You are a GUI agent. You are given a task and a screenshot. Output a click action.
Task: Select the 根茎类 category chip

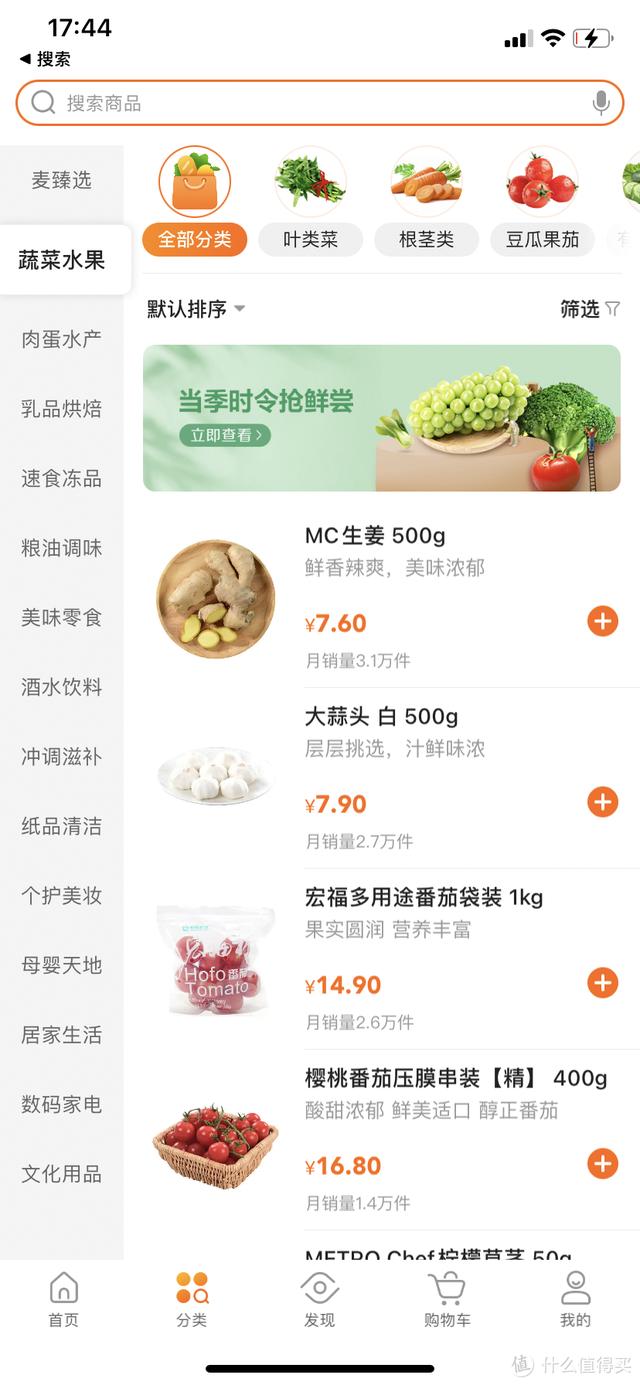[x=426, y=240]
